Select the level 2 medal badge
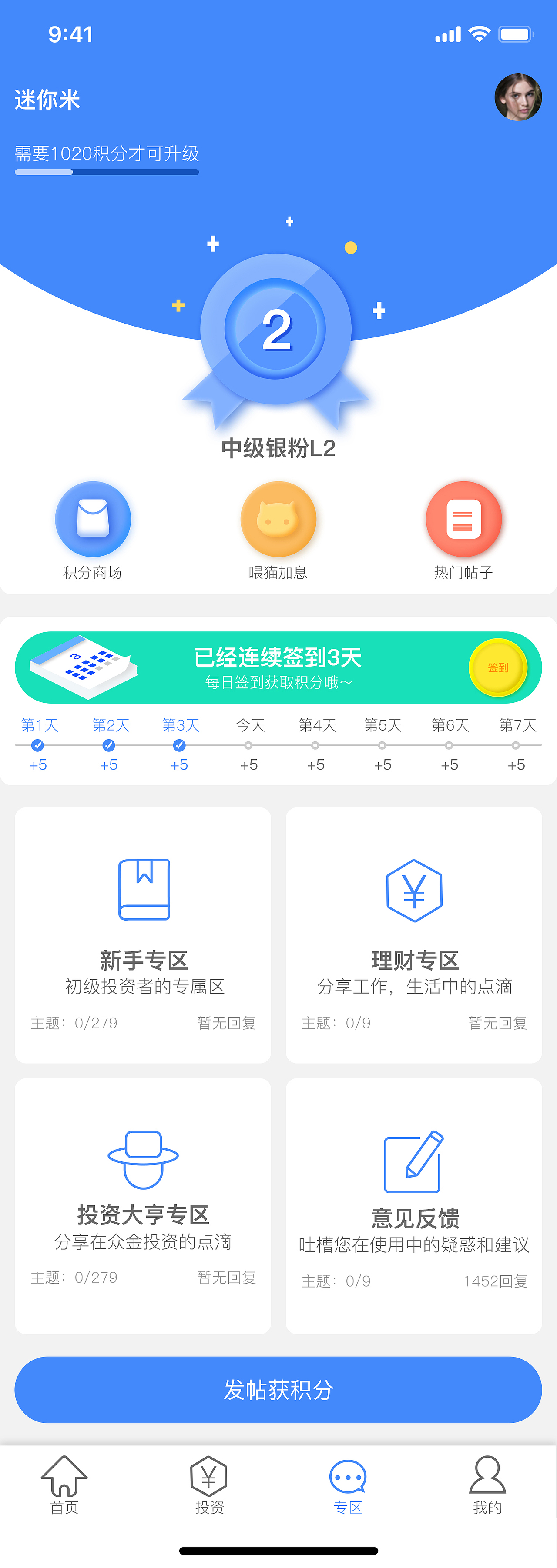This screenshot has width=557, height=1568. [x=278, y=332]
